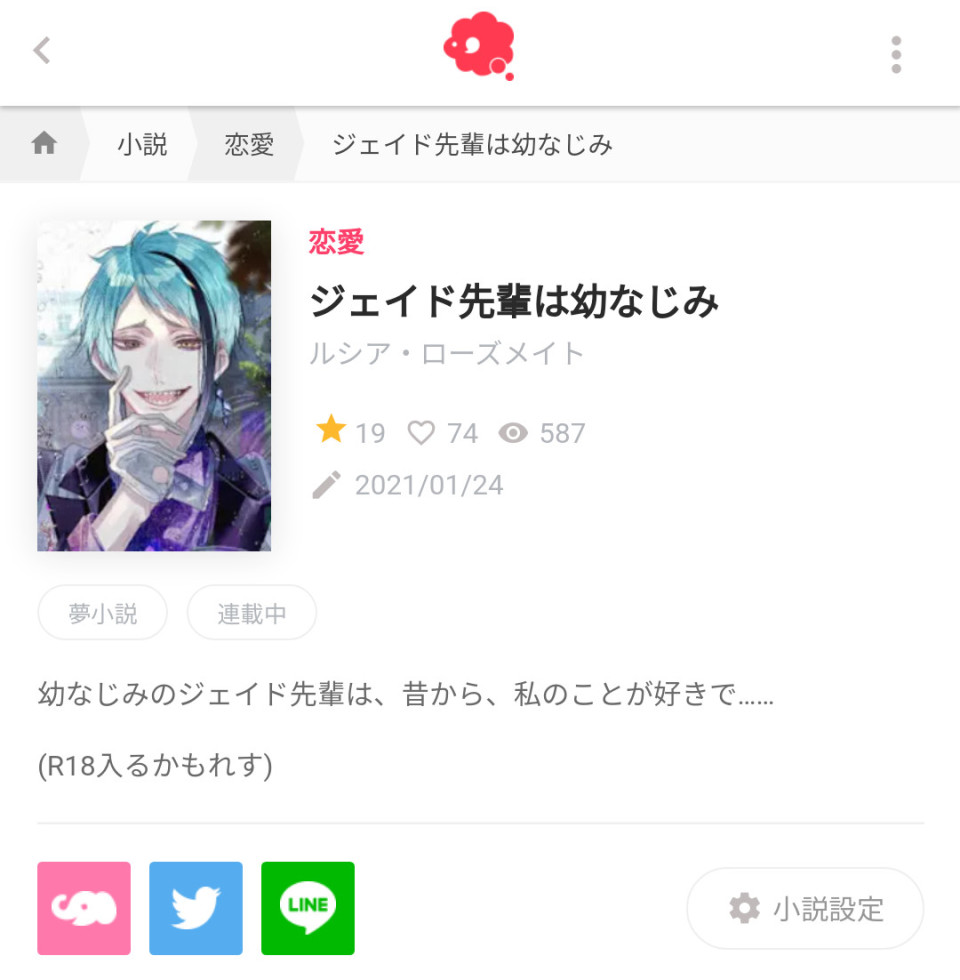Share this novel via LINE
Viewport: 960px width, 980px height.
pos(308,908)
